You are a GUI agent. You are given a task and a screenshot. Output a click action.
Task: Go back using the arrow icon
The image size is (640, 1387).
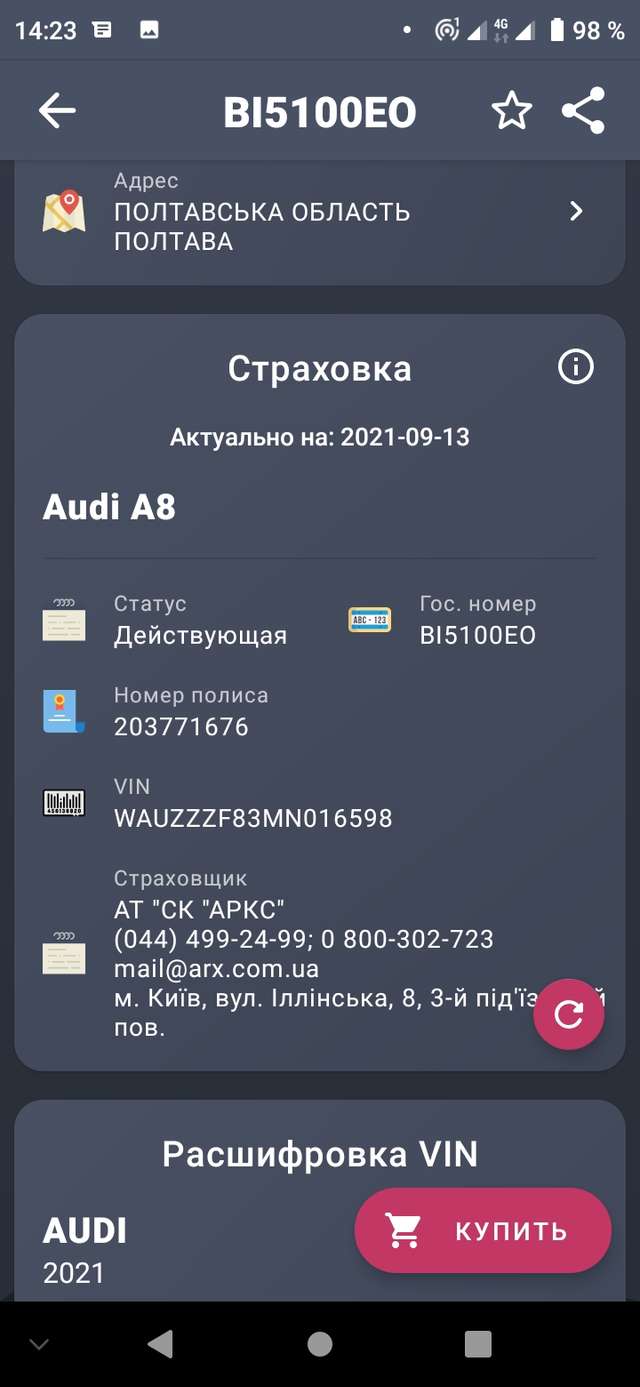[x=57, y=111]
